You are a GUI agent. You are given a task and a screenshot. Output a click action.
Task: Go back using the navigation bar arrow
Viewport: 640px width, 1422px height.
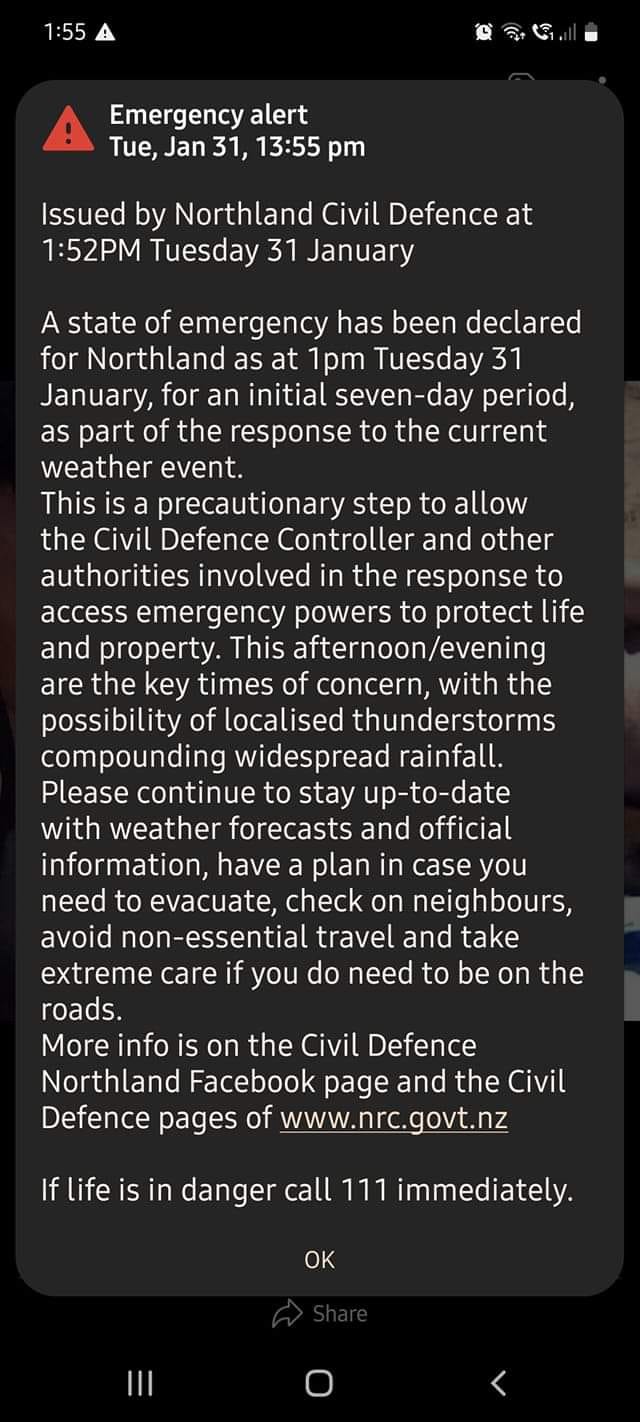point(500,1382)
